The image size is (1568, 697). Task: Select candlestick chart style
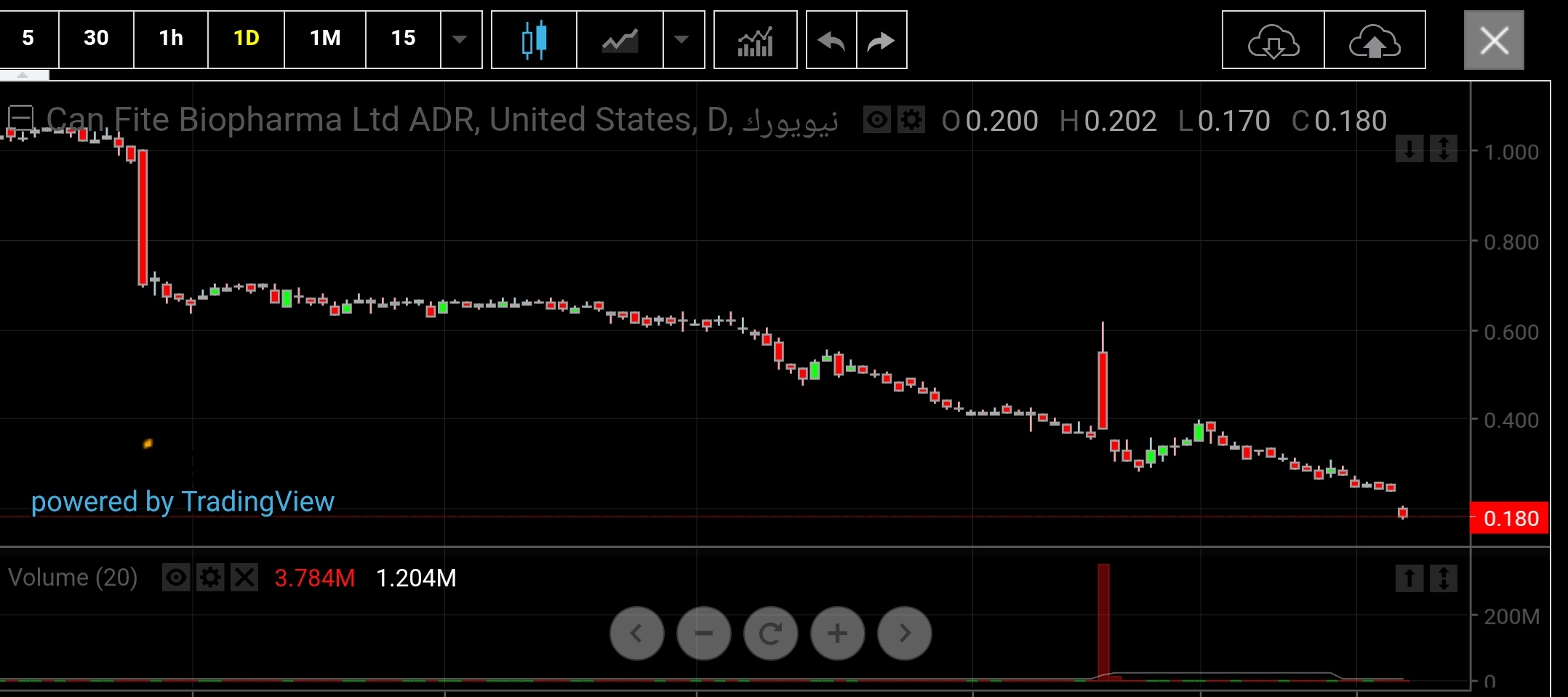click(x=534, y=39)
